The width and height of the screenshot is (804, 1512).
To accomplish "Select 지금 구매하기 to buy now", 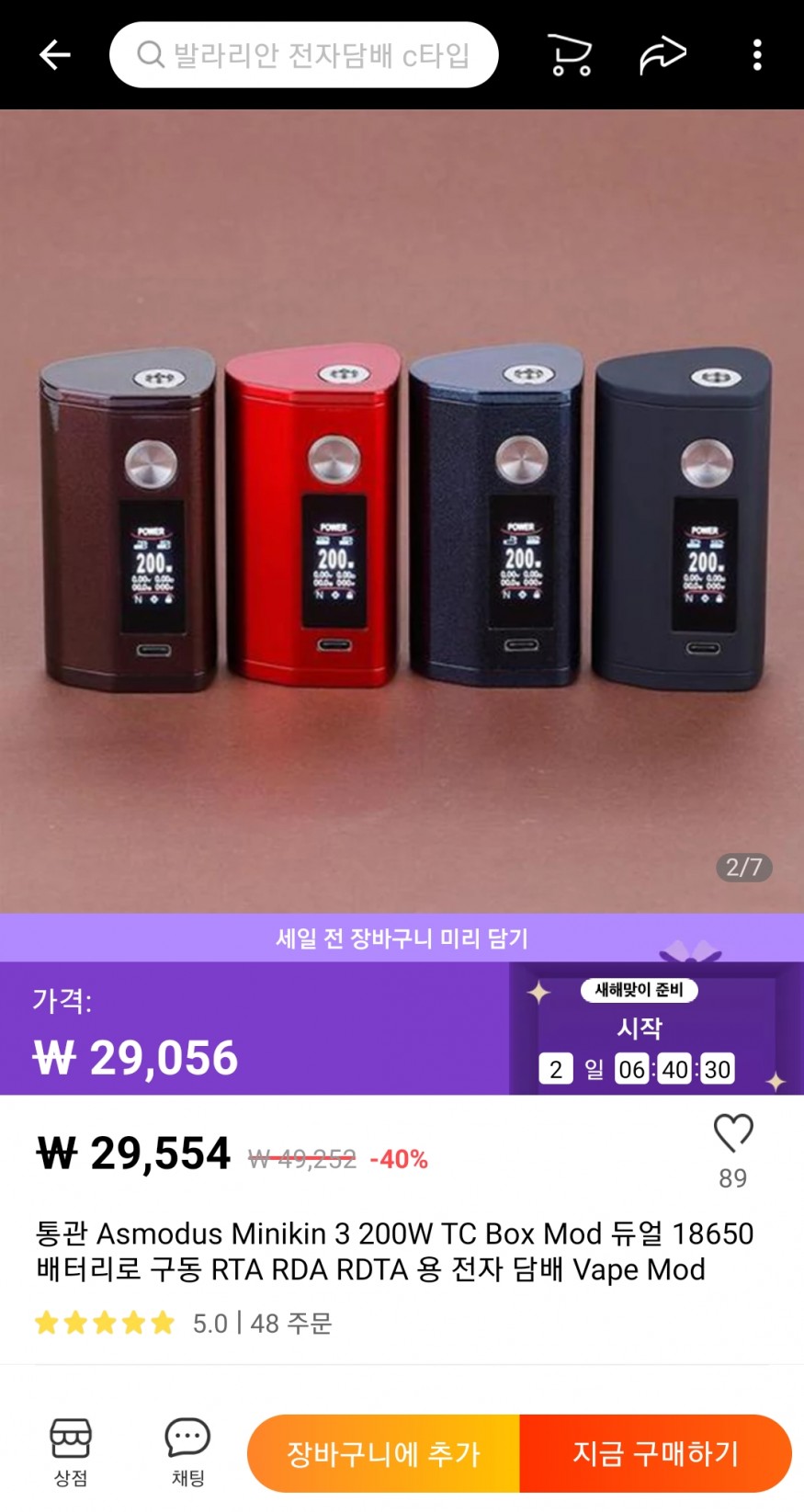I will tap(655, 1453).
